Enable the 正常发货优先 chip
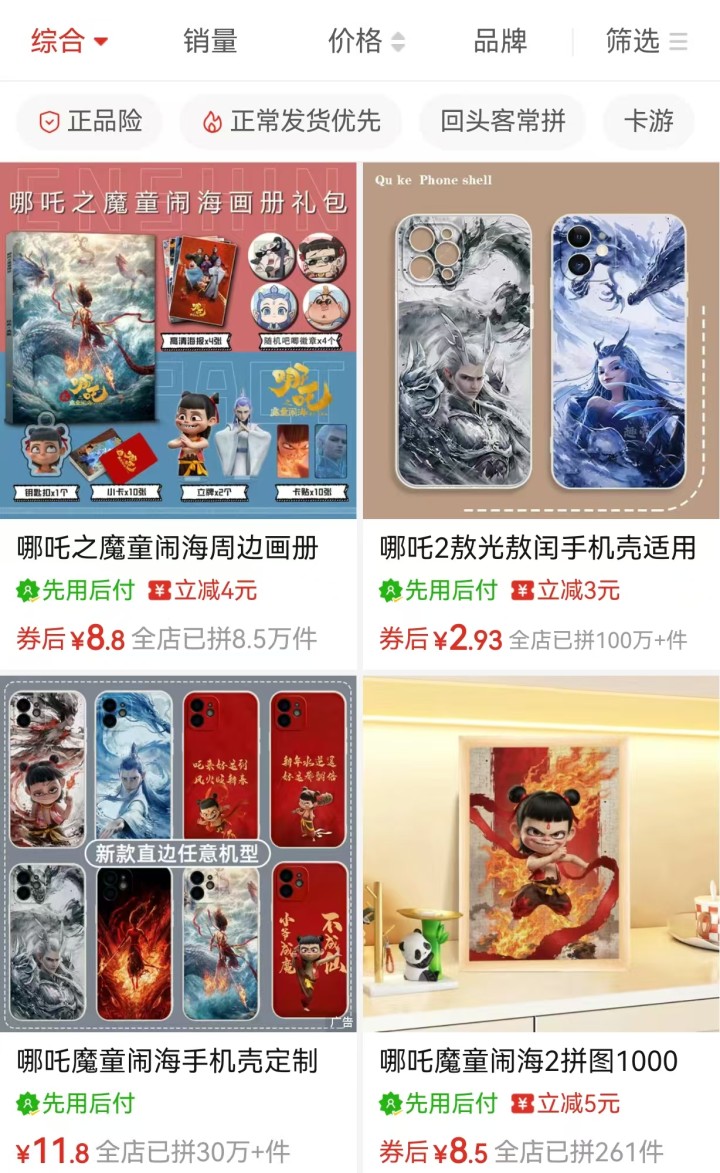This screenshot has width=720, height=1173. [x=291, y=122]
